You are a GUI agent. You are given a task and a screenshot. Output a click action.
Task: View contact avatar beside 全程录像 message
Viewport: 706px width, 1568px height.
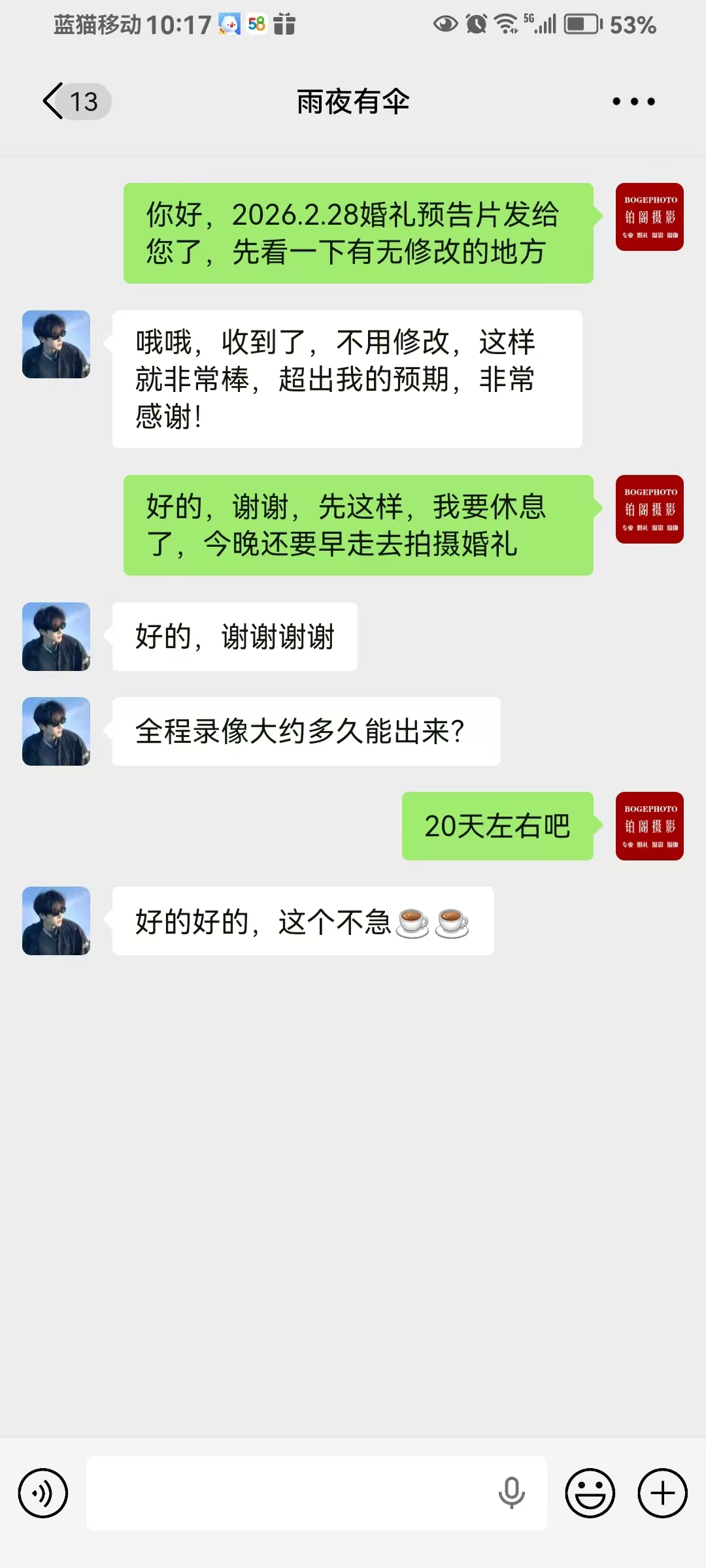[x=56, y=731]
